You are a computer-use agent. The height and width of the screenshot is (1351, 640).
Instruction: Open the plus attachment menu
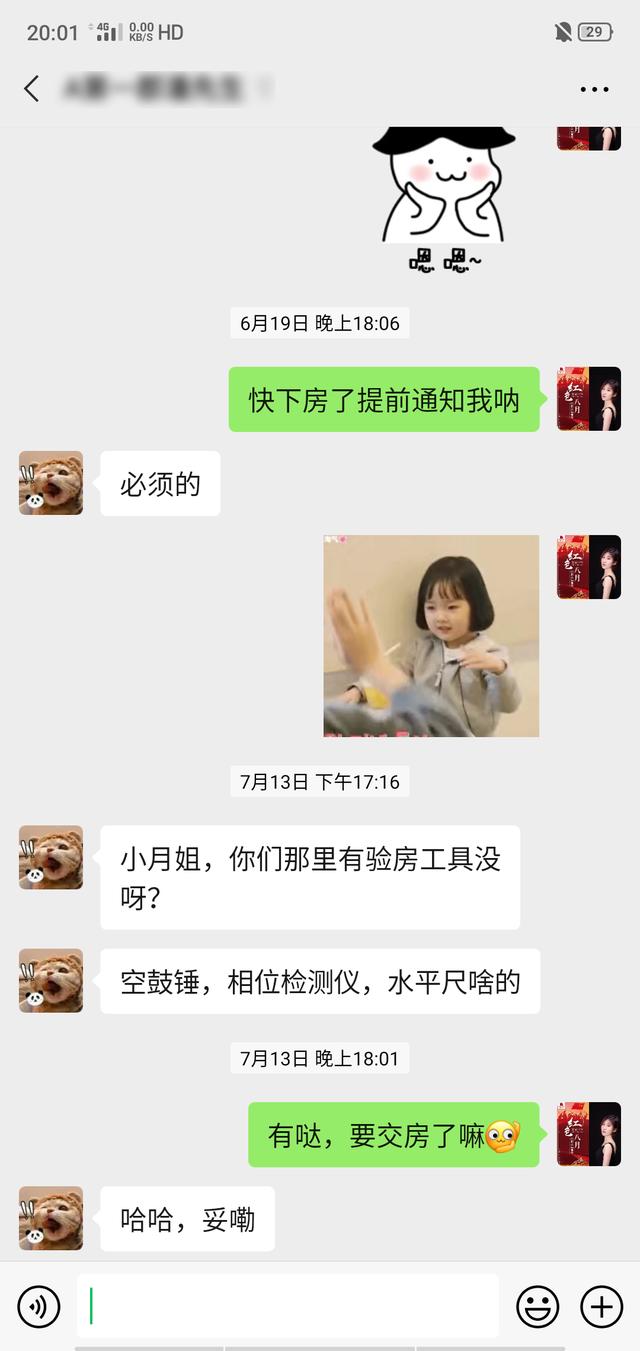pyautogui.click(x=601, y=1306)
